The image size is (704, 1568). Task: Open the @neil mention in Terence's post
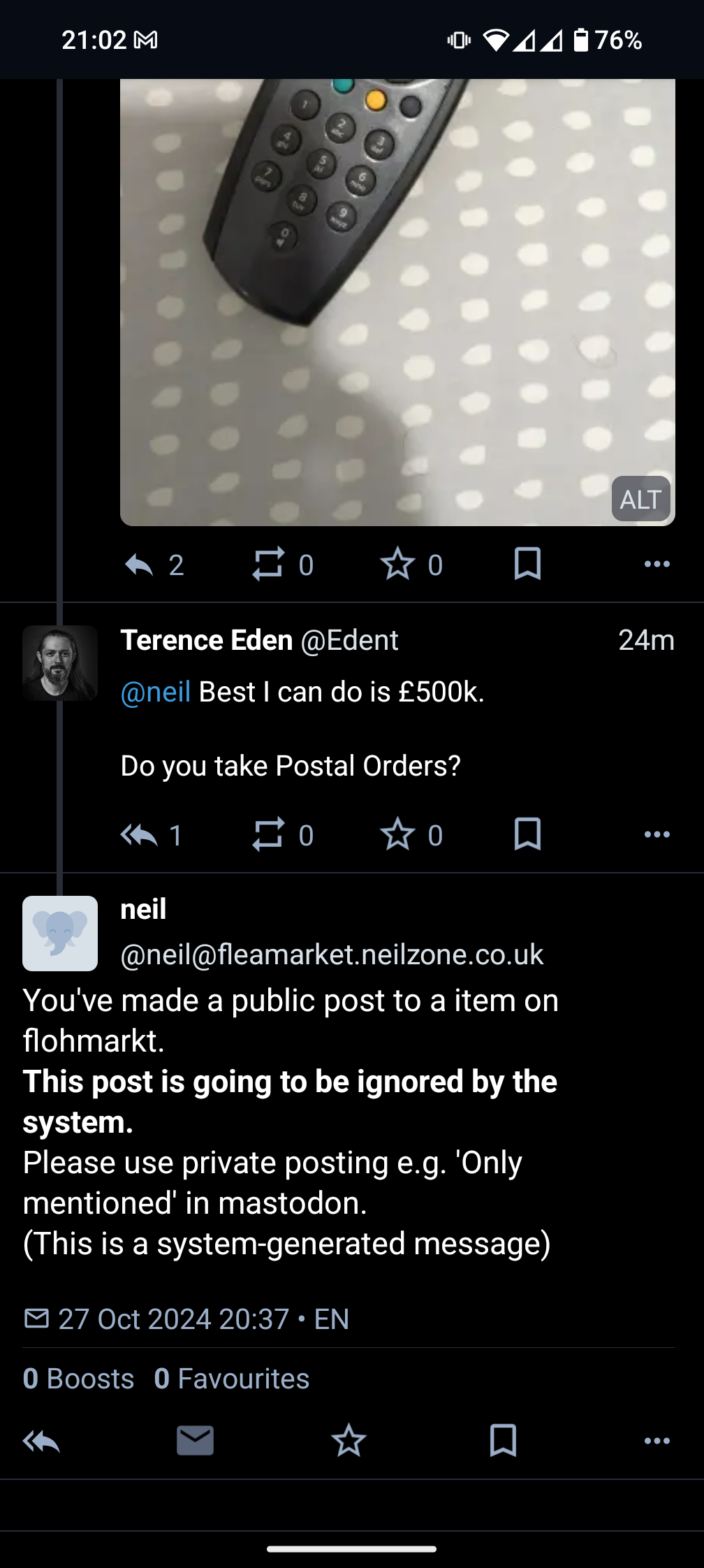[x=156, y=692]
